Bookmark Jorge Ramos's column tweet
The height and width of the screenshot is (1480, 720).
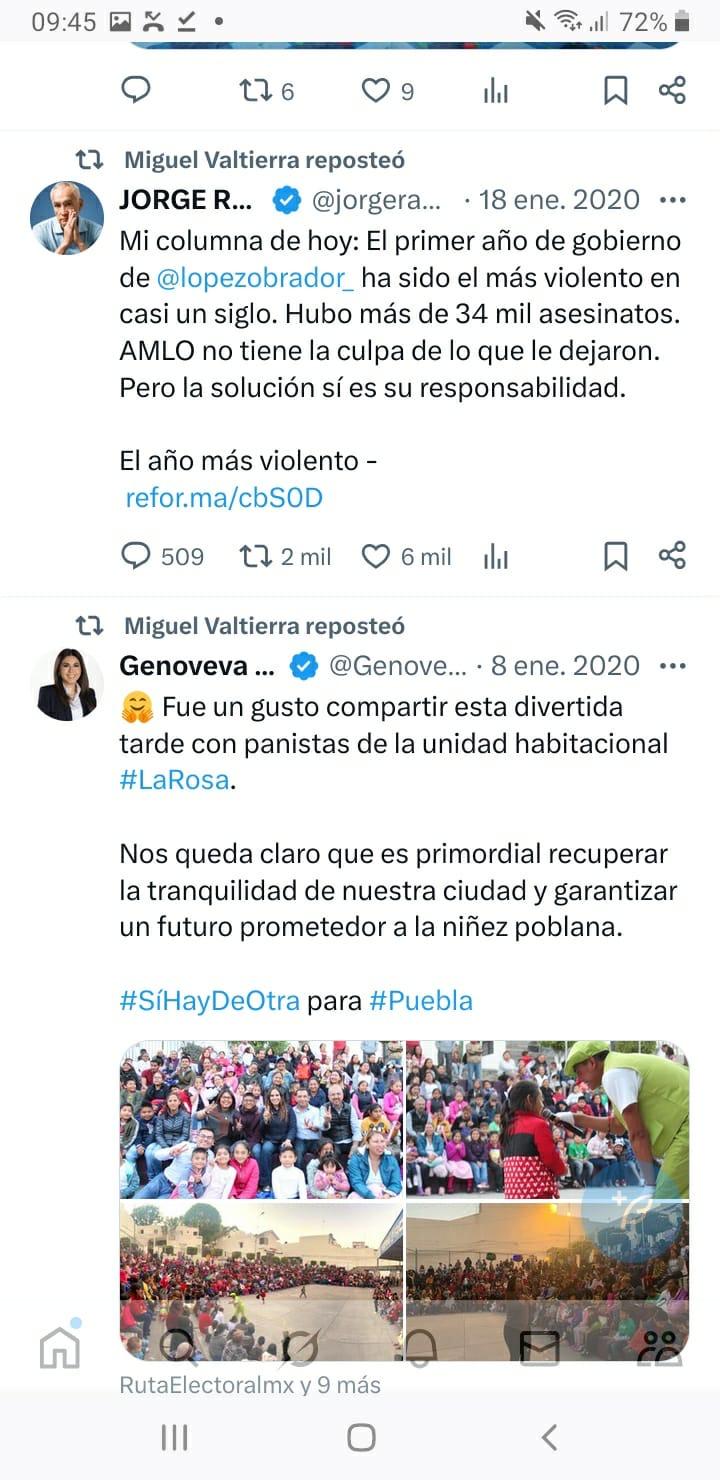pos(615,556)
